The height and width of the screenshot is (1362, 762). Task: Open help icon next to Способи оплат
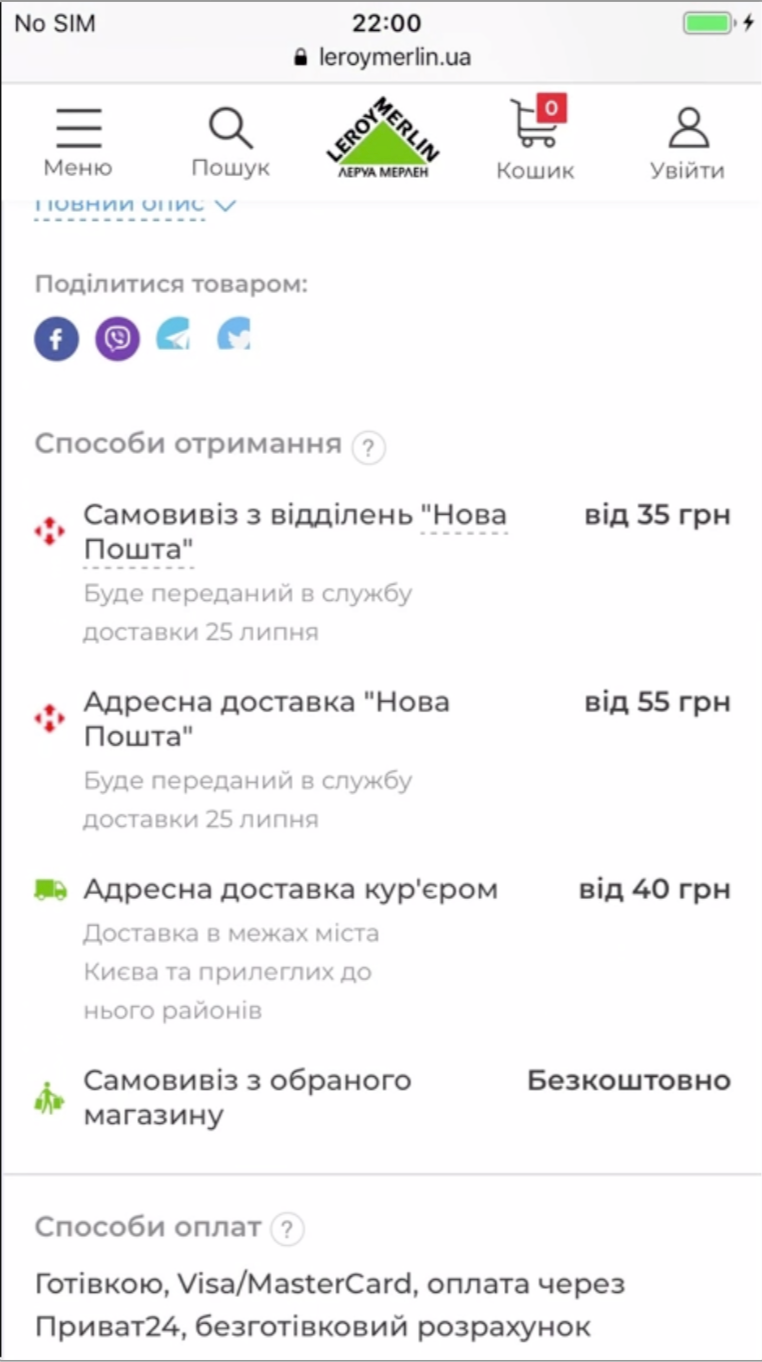coord(287,1228)
